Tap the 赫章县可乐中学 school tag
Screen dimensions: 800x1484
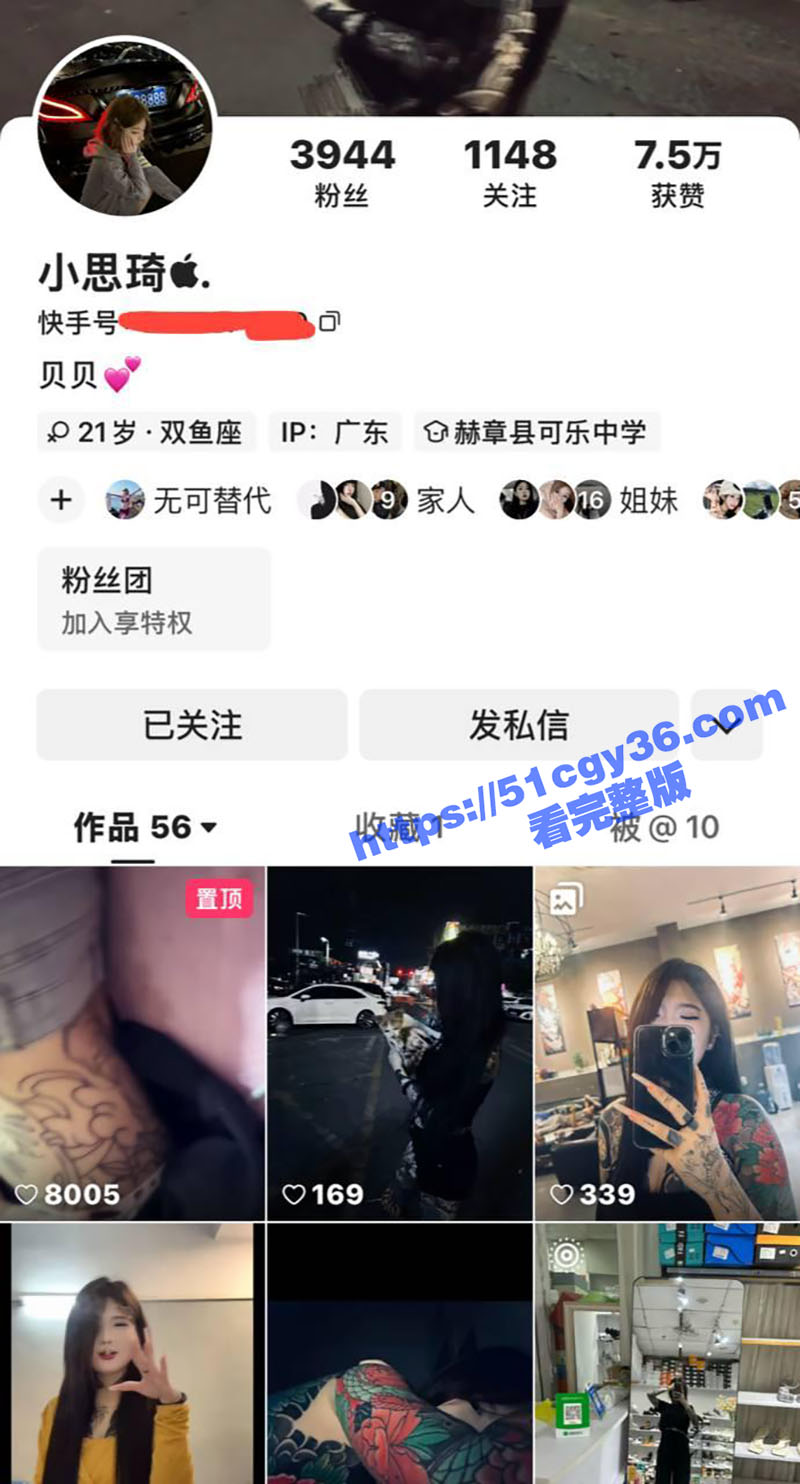[x=537, y=432]
